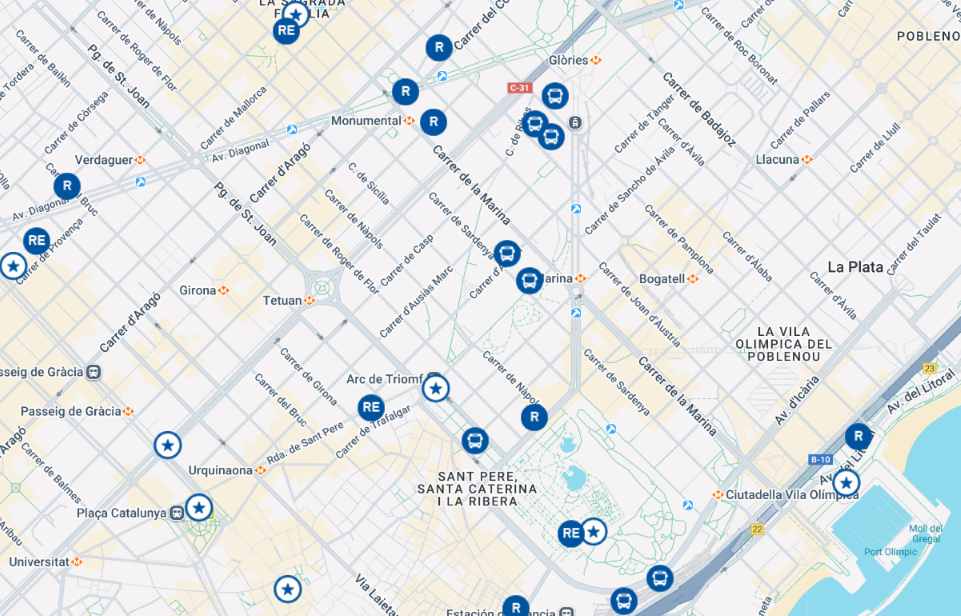Open the star marker at Arc de Triomf
Screen dimensions: 961x616
(x=435, y=388)
